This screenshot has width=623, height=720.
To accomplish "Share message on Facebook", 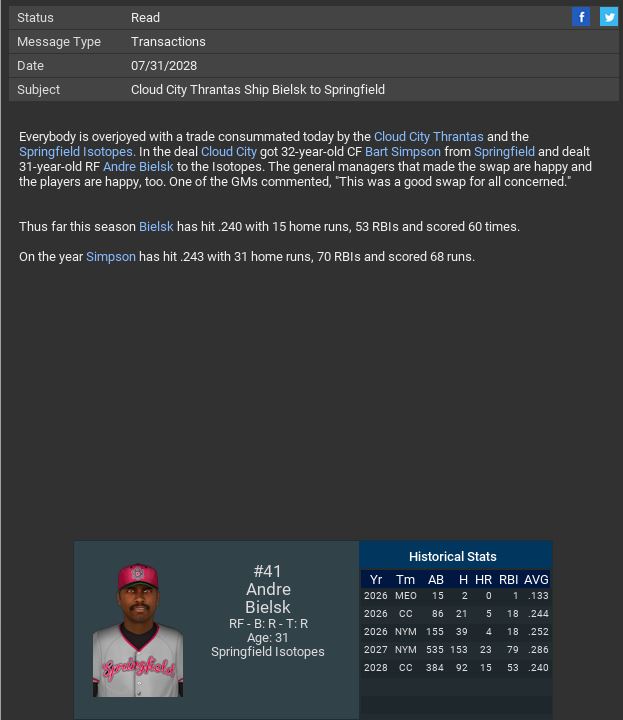I will point(581,17).
